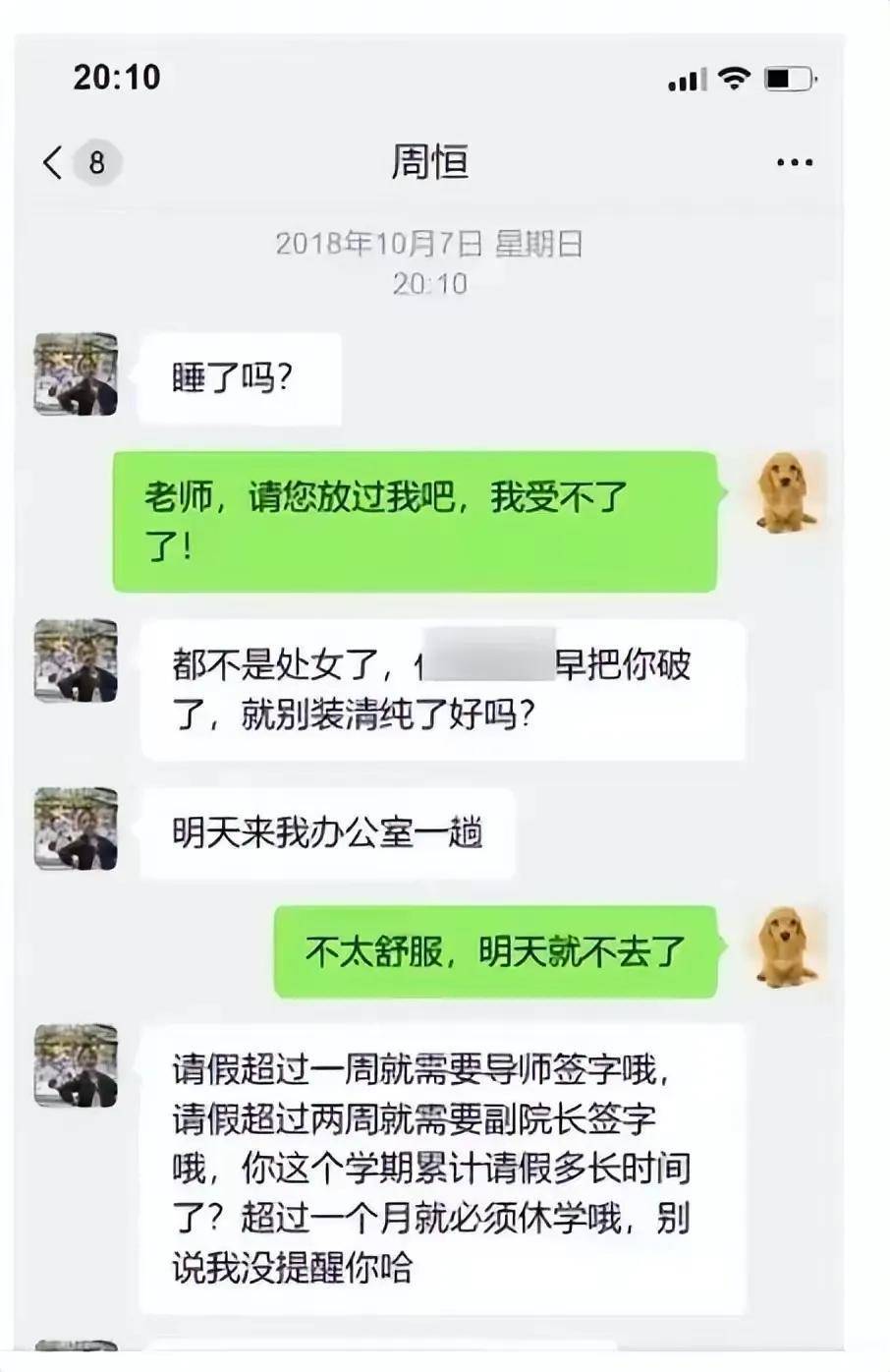Open the three-dot chat info menu
Image resolution: width=890 pixels, height=1372 pixels.
pos(794,163)
